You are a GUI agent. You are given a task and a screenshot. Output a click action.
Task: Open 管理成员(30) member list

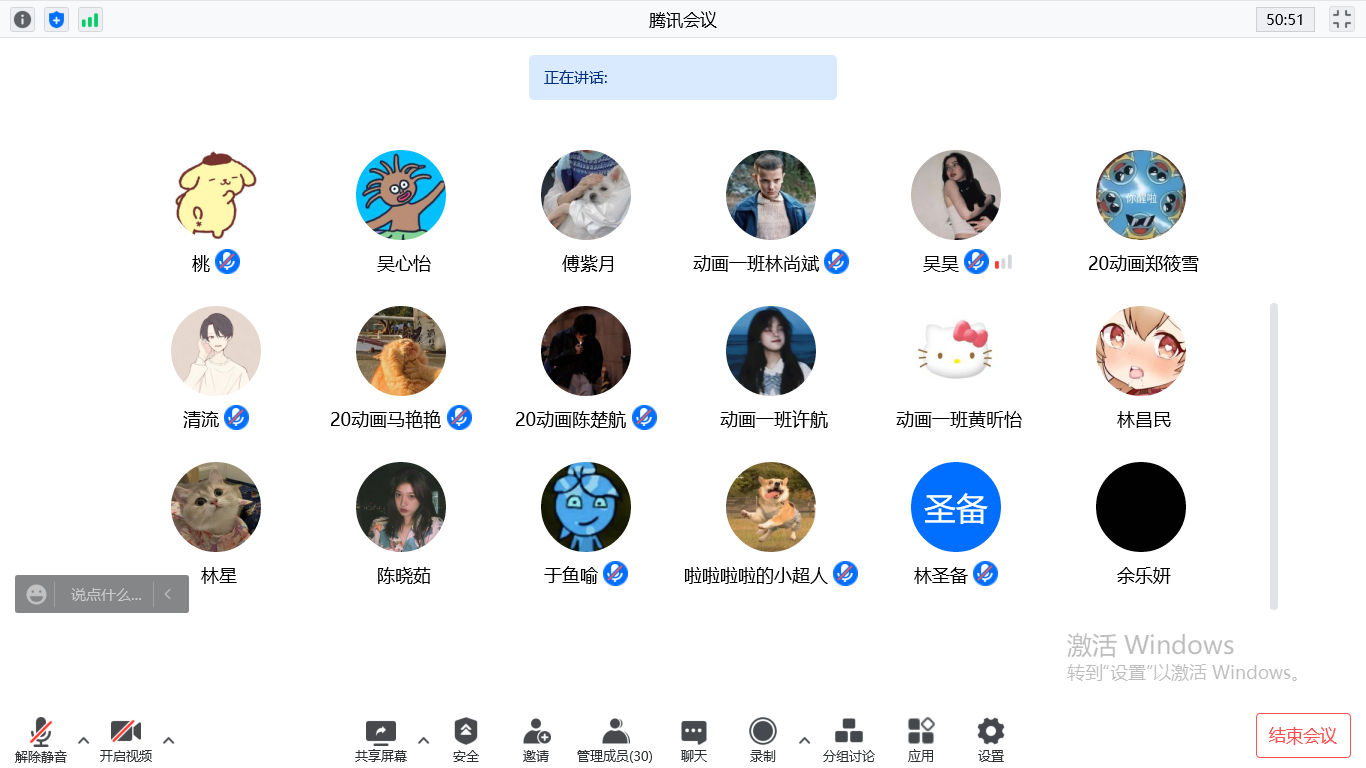point(615,740)
